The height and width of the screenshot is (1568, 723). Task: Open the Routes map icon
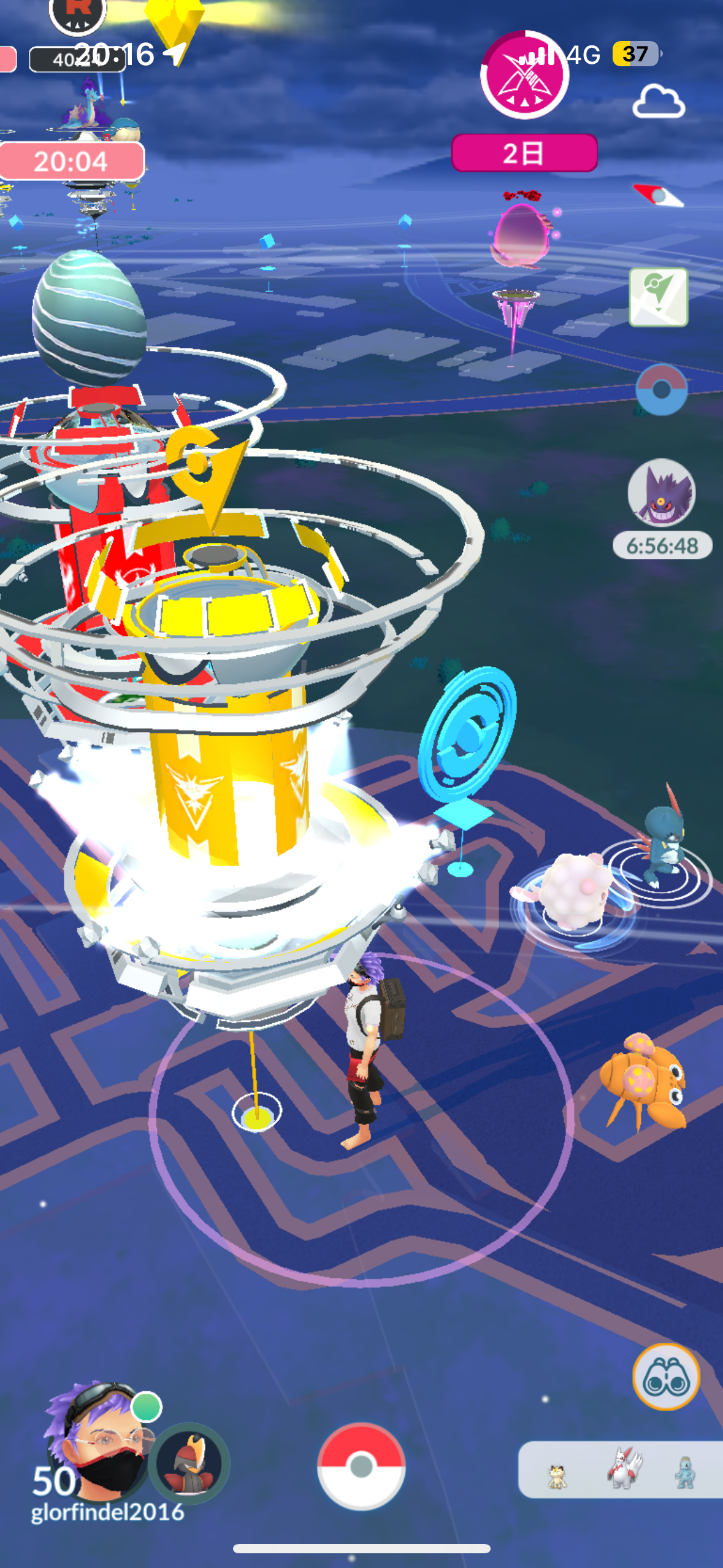[659, 297]
